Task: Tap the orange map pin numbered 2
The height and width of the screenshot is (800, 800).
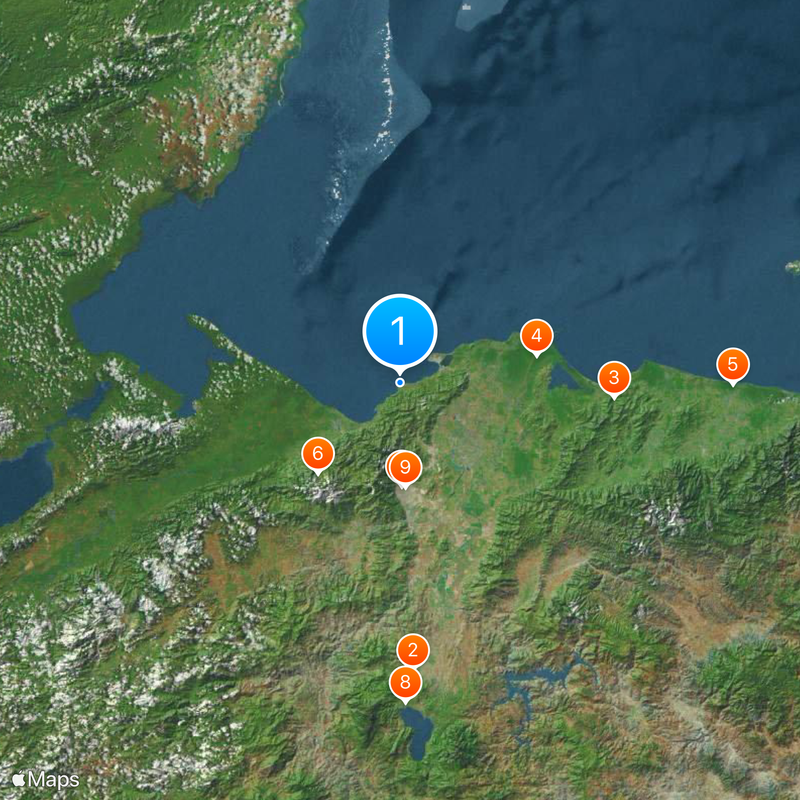Action: [x=413, y=650]
